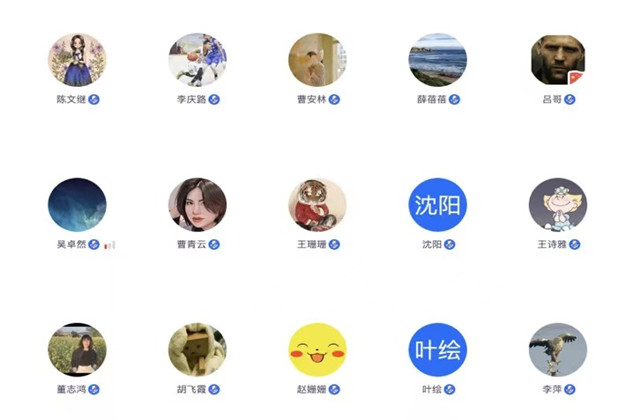The image size is (640, 420).
Task: Select 王诗雅's avatar
Action: click(x=557, y=205)
